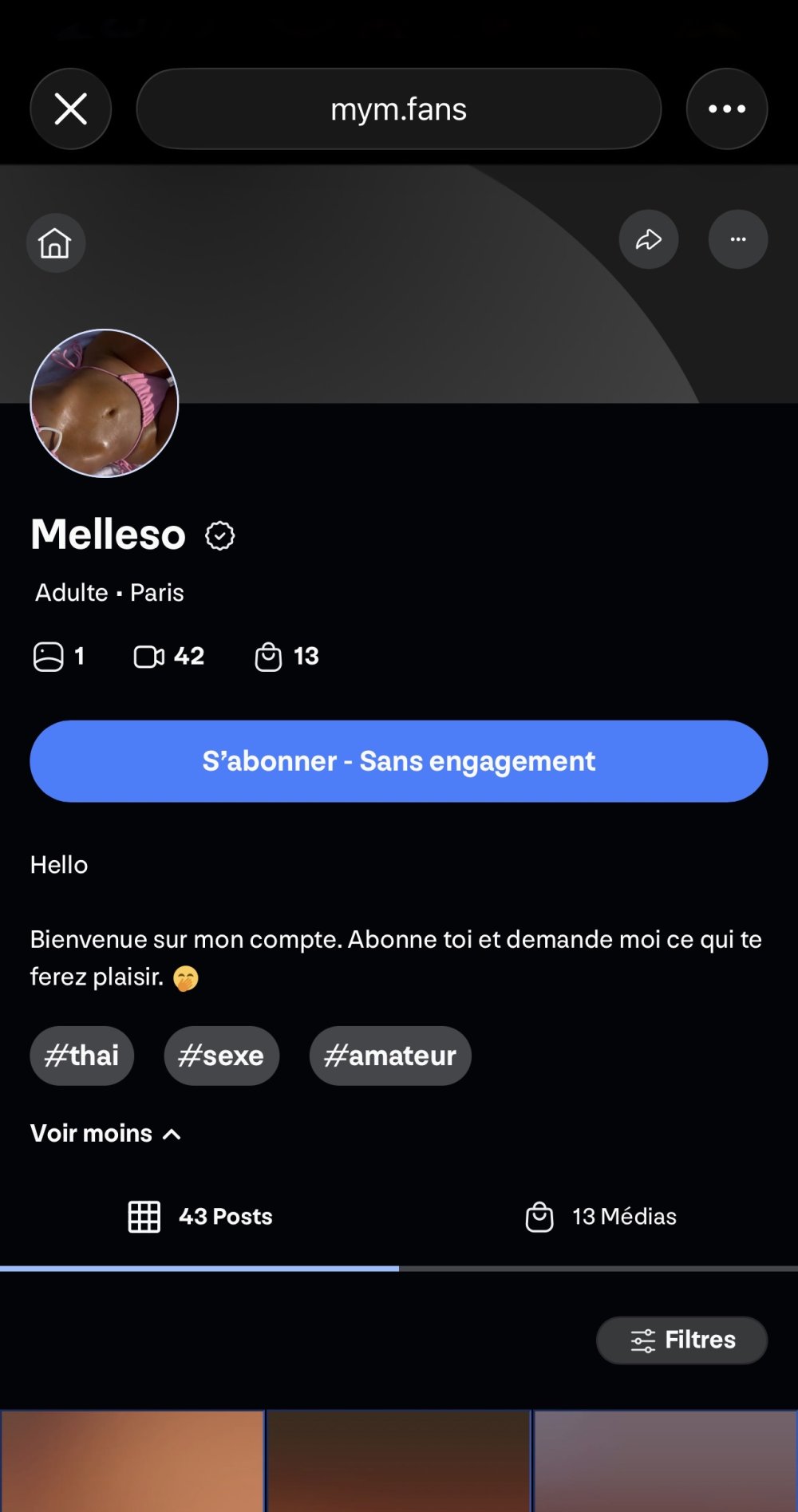Go to the home icon
The width and height of the screenshot is (798, 1512).
click(55, 243)
